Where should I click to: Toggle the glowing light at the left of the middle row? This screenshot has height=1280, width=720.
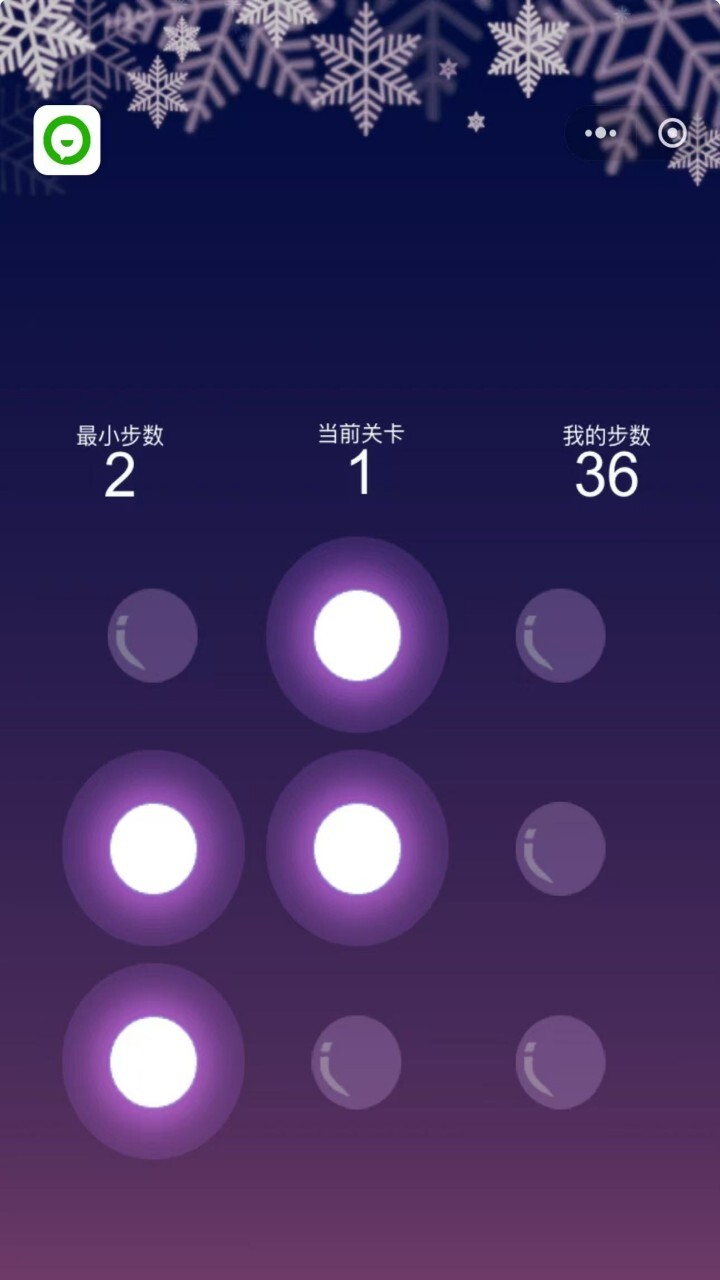pos(153,848)
